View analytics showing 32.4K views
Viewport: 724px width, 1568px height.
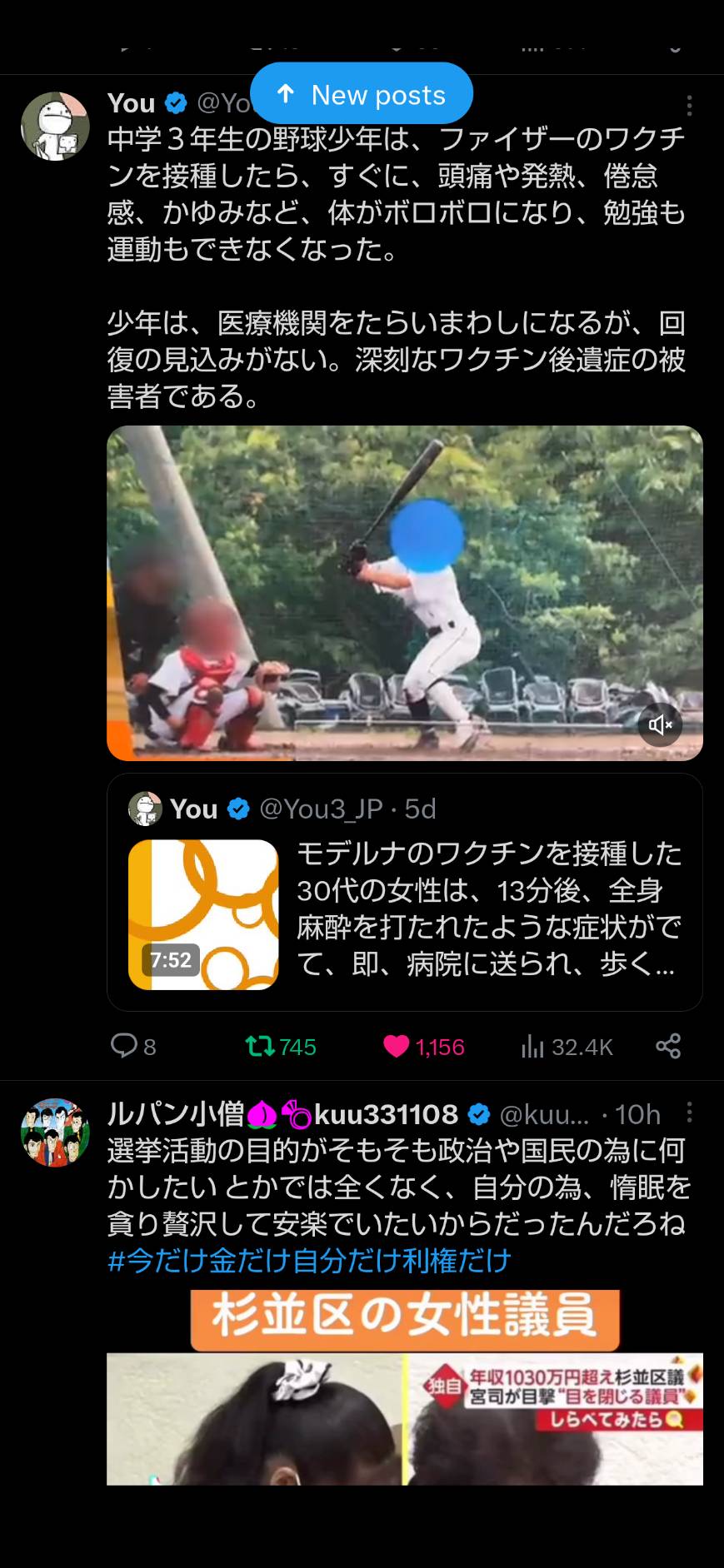567,1046
